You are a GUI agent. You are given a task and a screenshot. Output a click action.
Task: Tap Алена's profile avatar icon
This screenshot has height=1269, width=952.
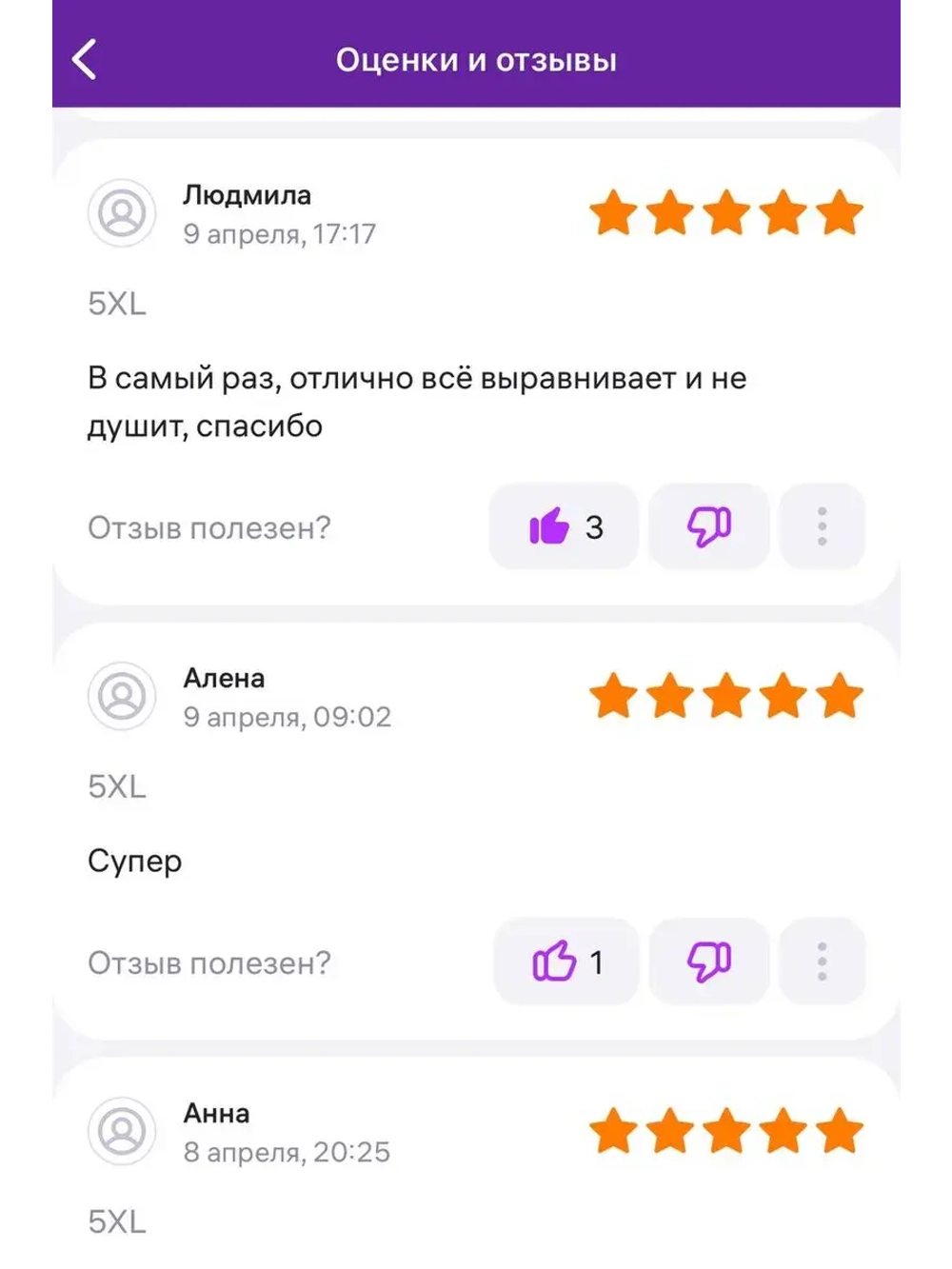[x=122, y=697]
